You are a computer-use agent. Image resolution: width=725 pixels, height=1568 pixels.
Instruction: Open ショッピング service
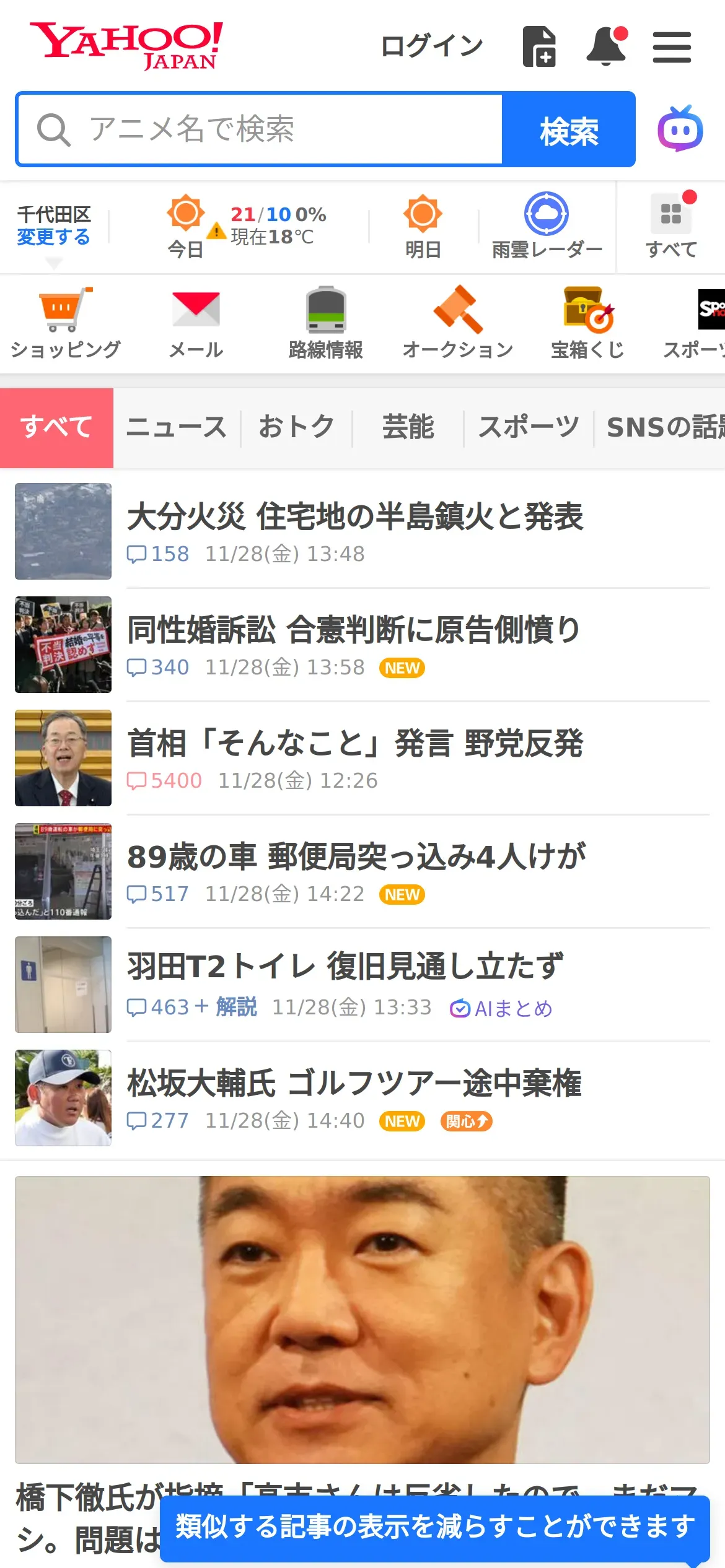click(x=65, y=323)
